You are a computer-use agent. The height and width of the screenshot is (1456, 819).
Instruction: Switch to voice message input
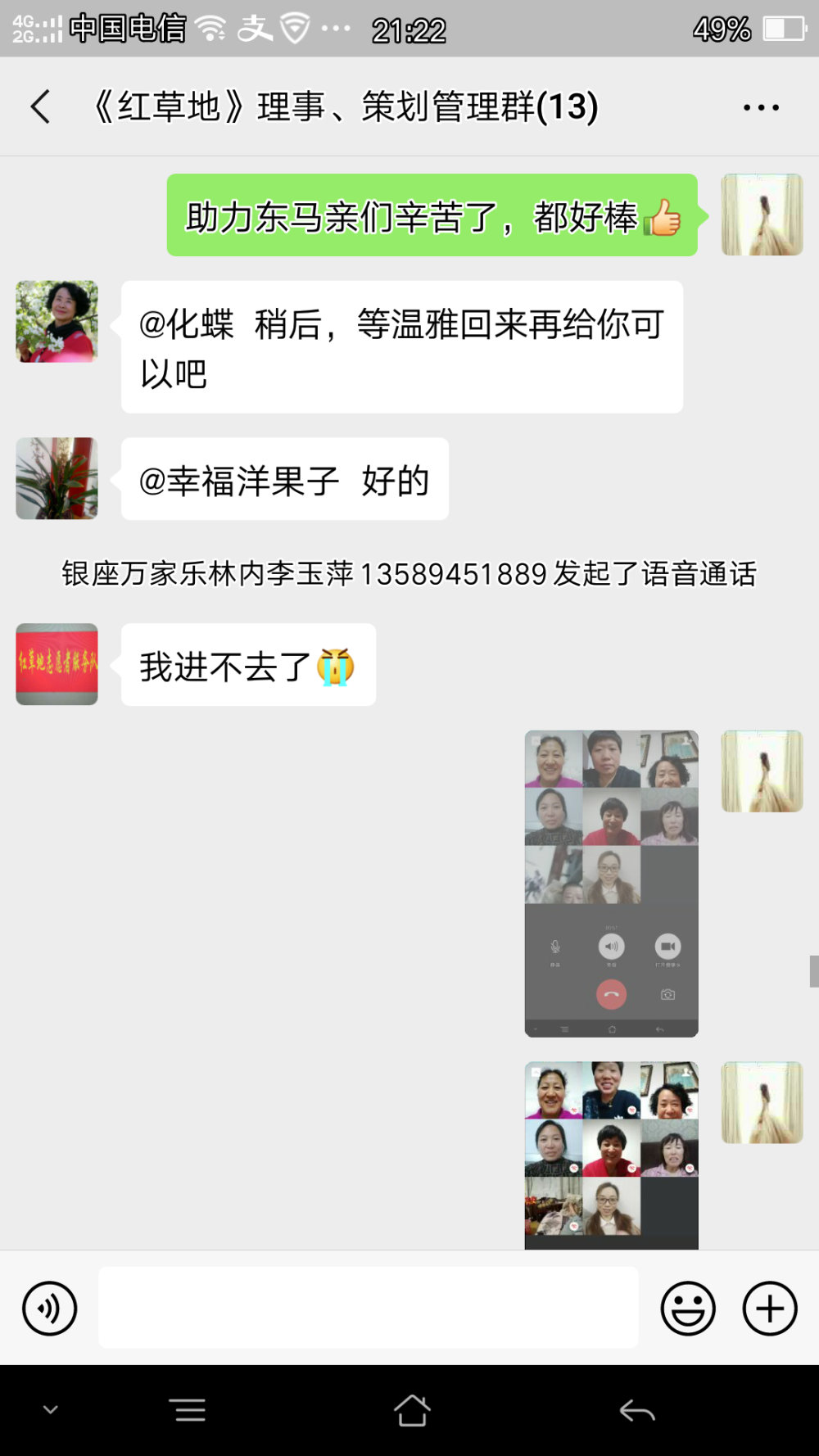pyautogui.click(x=49, y=1308)
